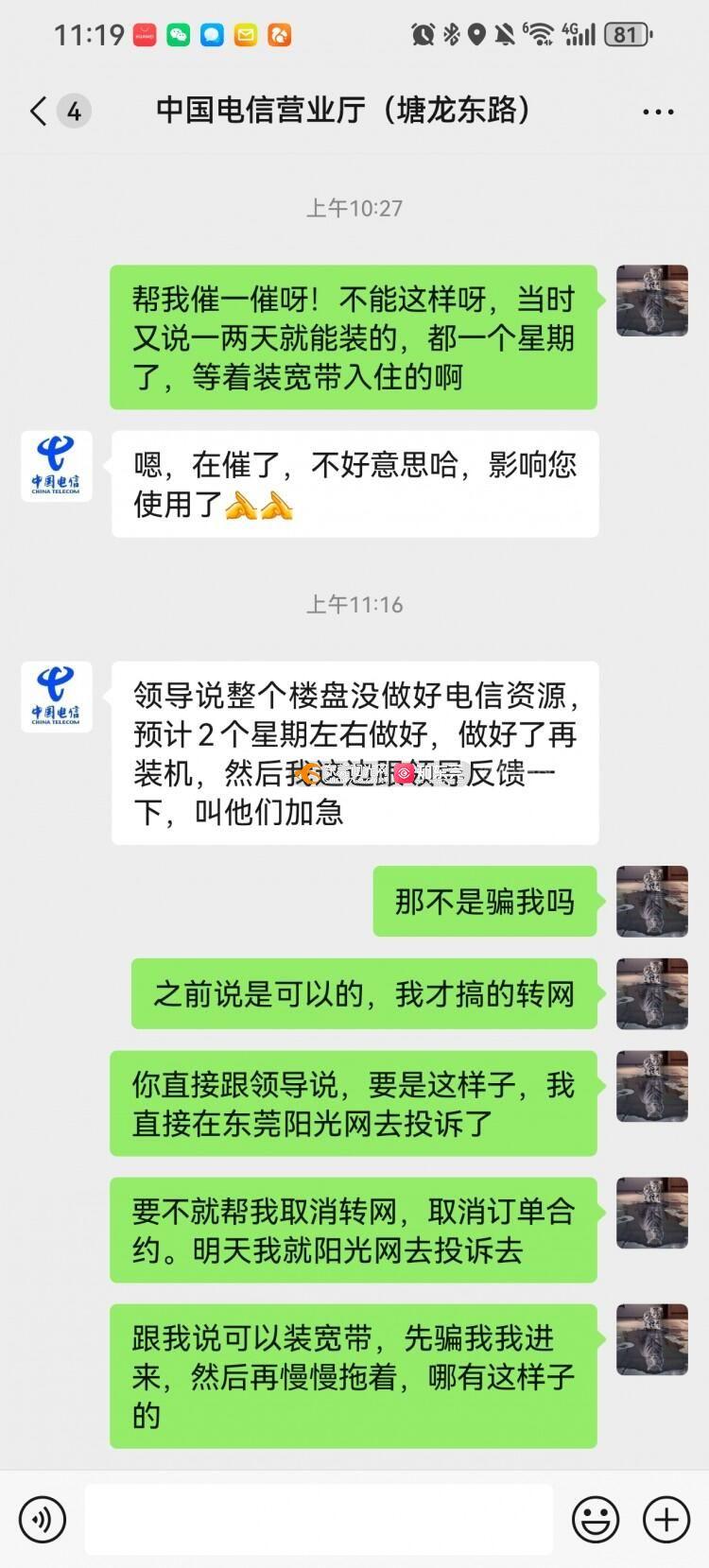The width and height of the screenshot is (709, 1568).
Task: Open the chat's three-dot options menu
Action: click(658, 112)
